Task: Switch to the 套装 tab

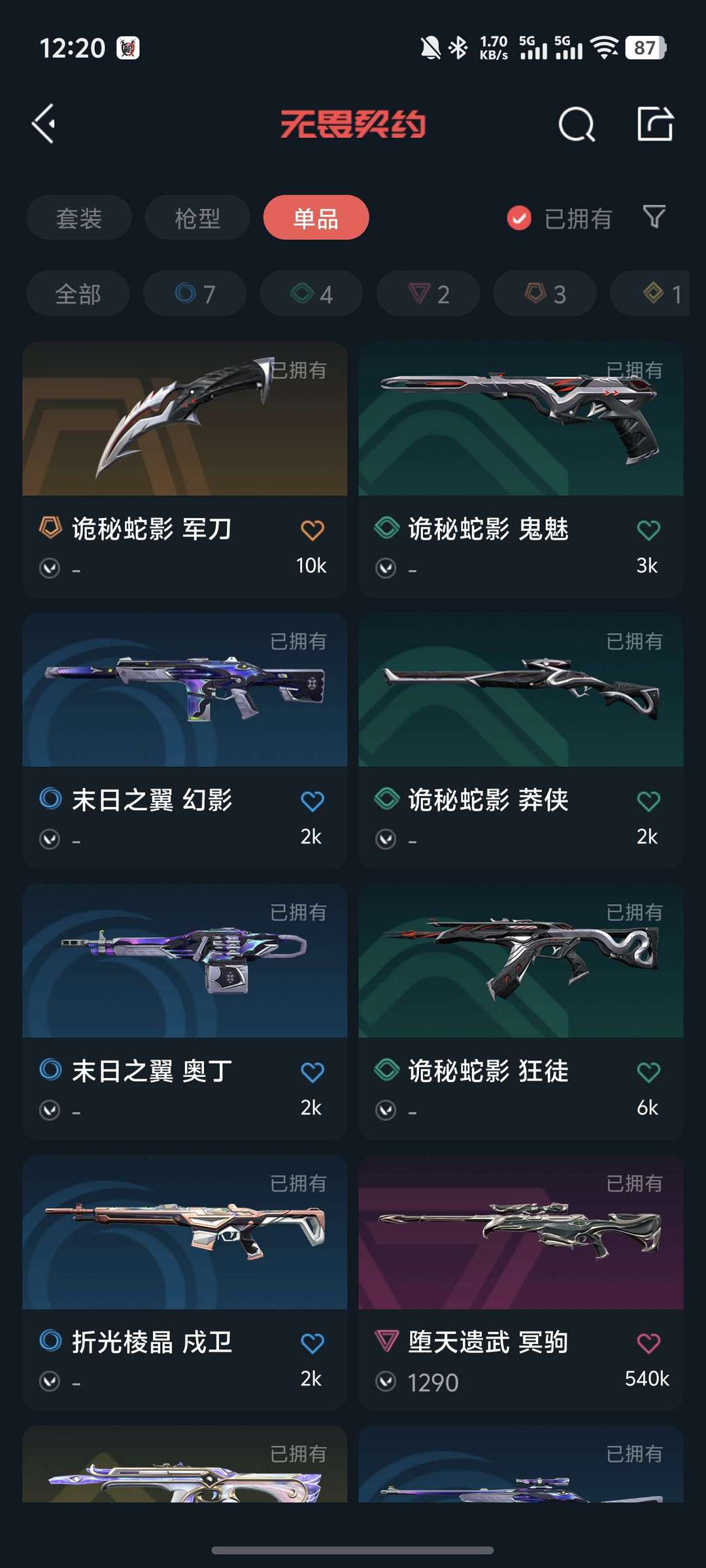Action: point(79,218)
